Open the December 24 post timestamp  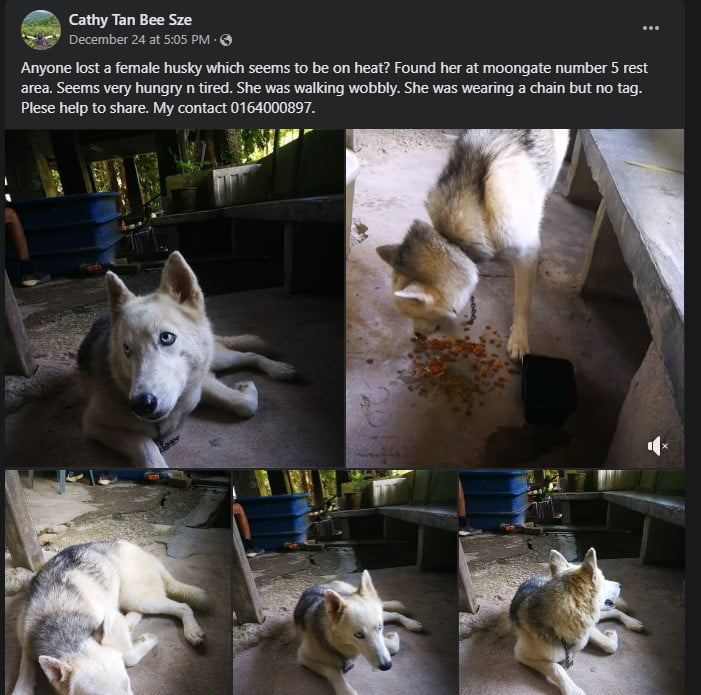click(139, 40)
